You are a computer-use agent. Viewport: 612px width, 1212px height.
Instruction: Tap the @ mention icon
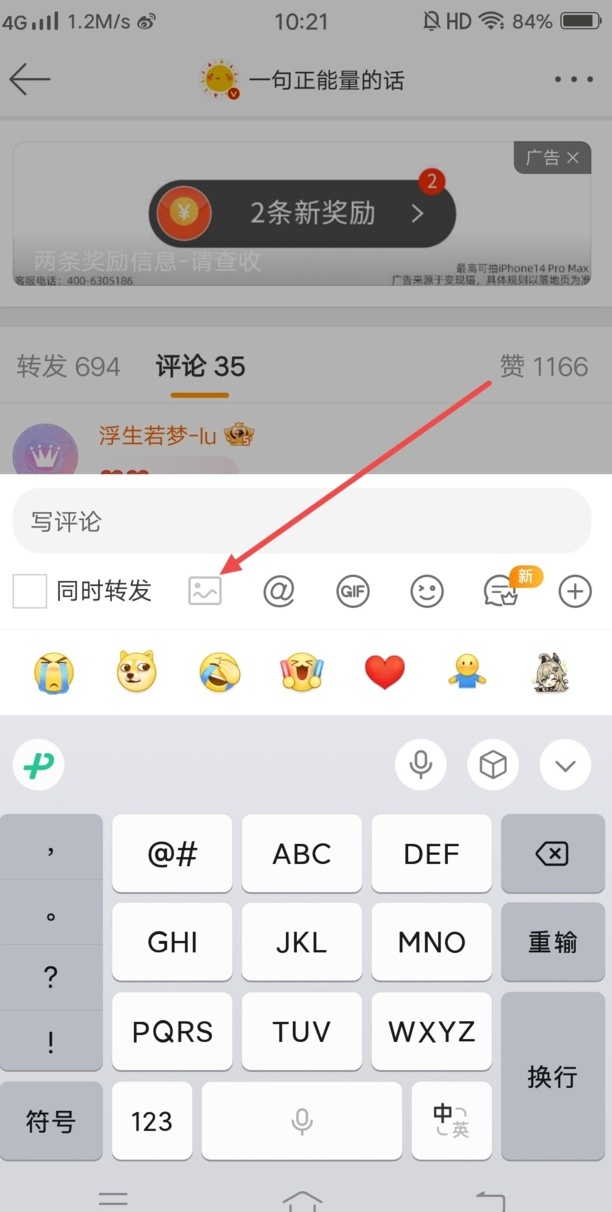point(279,592)
